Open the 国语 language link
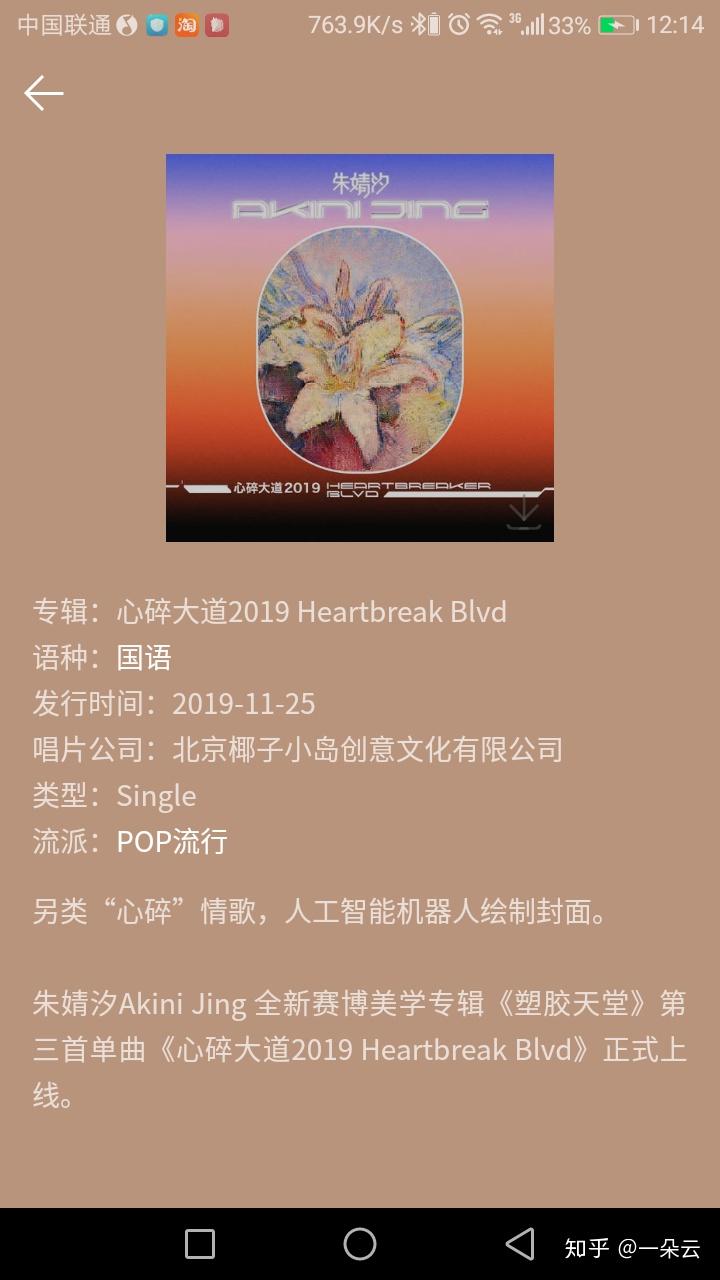The height and width of the screenshot is (1280, 720). [144, 657]
